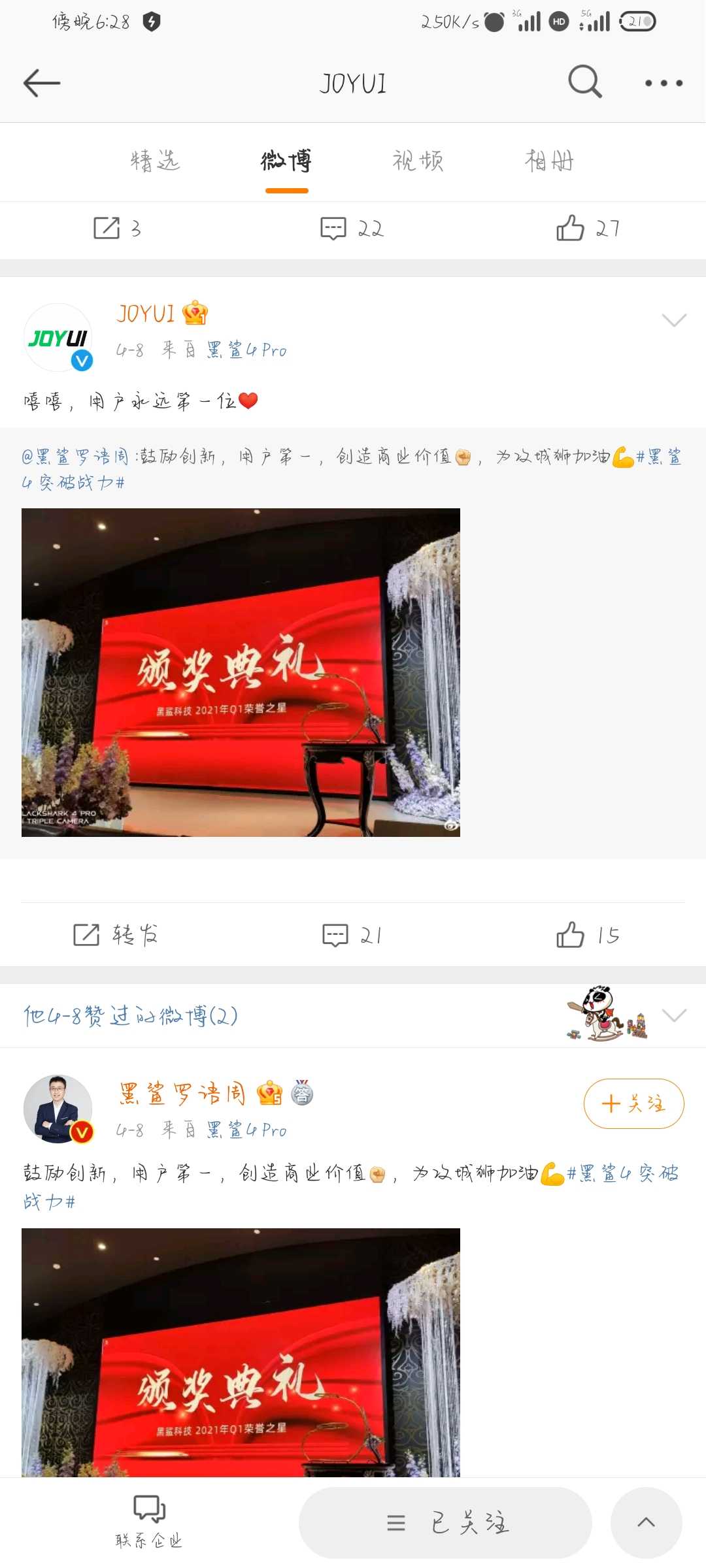
Task: Expand the options chevron on JOYUI's post
Action: tap(673, 319)
